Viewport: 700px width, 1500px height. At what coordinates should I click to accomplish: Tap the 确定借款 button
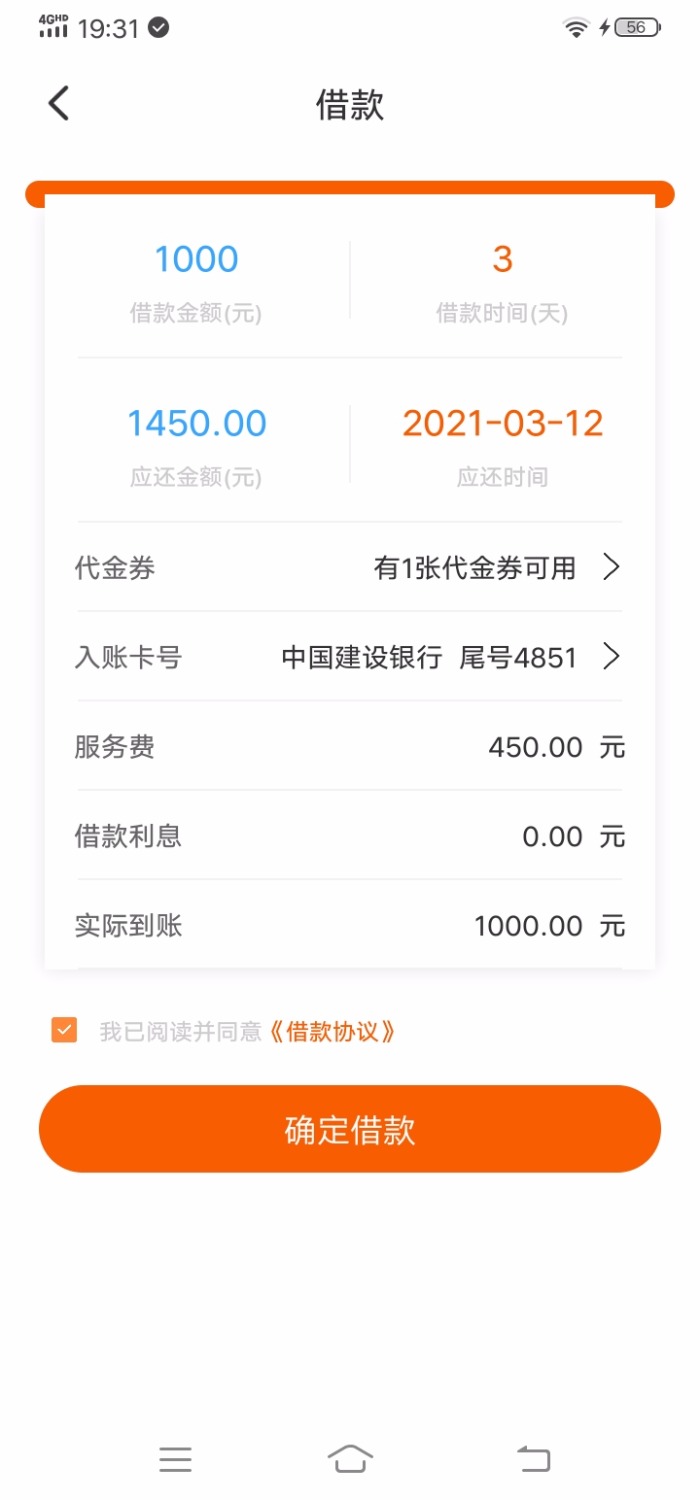click(x=349, y=1129)
